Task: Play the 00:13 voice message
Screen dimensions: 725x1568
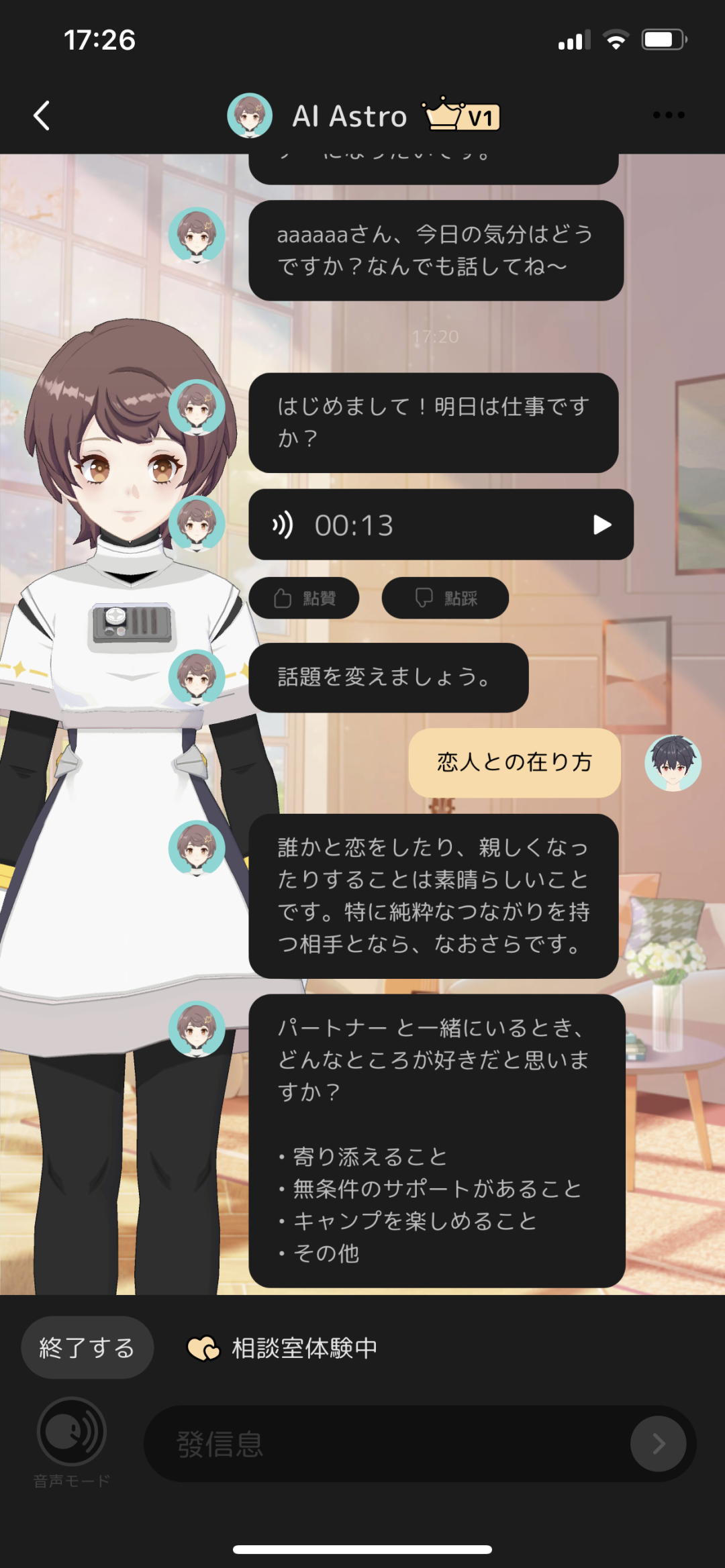Action: tap(602, 525)
